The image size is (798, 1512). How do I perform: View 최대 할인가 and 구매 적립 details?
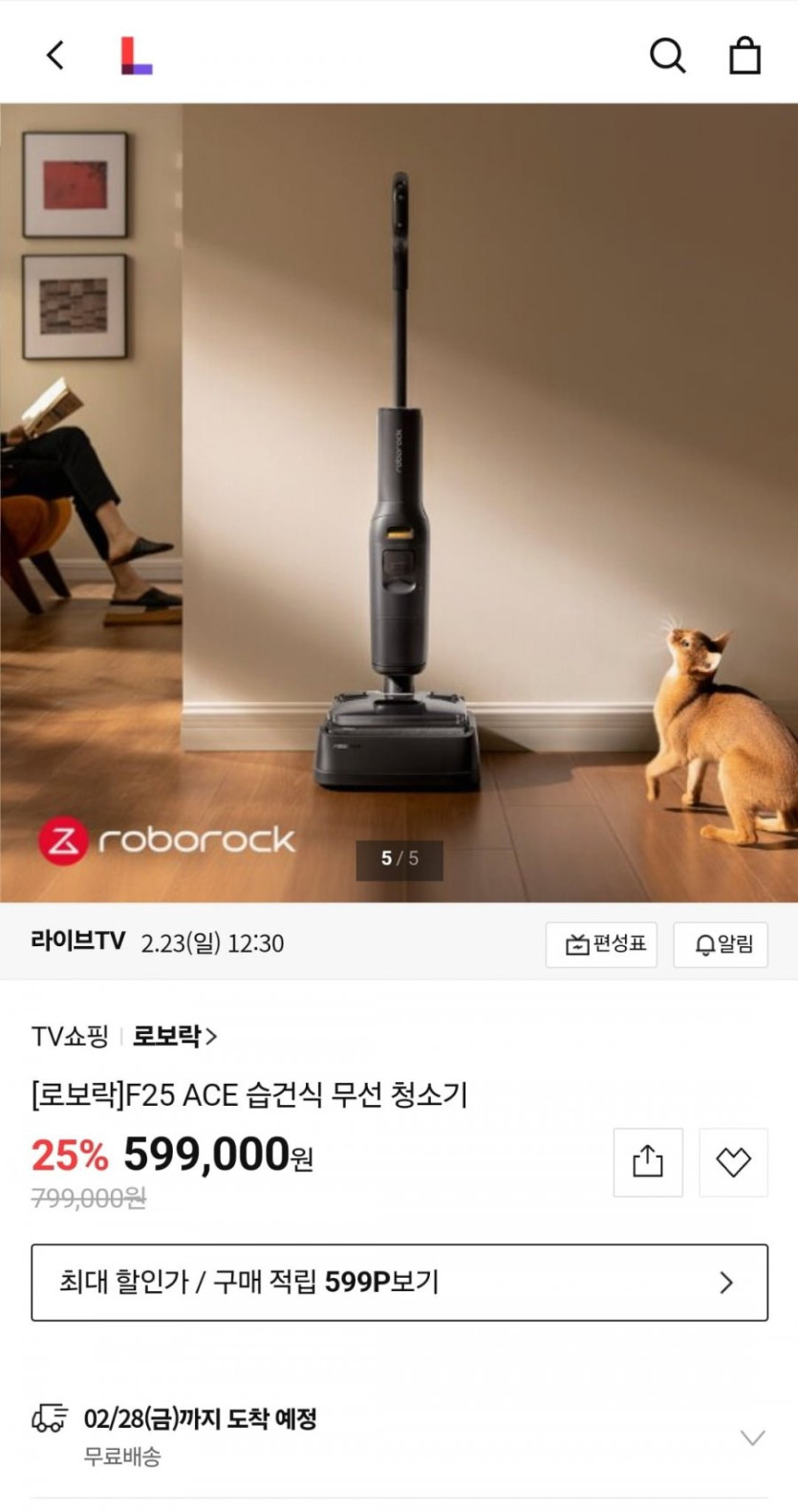click(399, 1282)
